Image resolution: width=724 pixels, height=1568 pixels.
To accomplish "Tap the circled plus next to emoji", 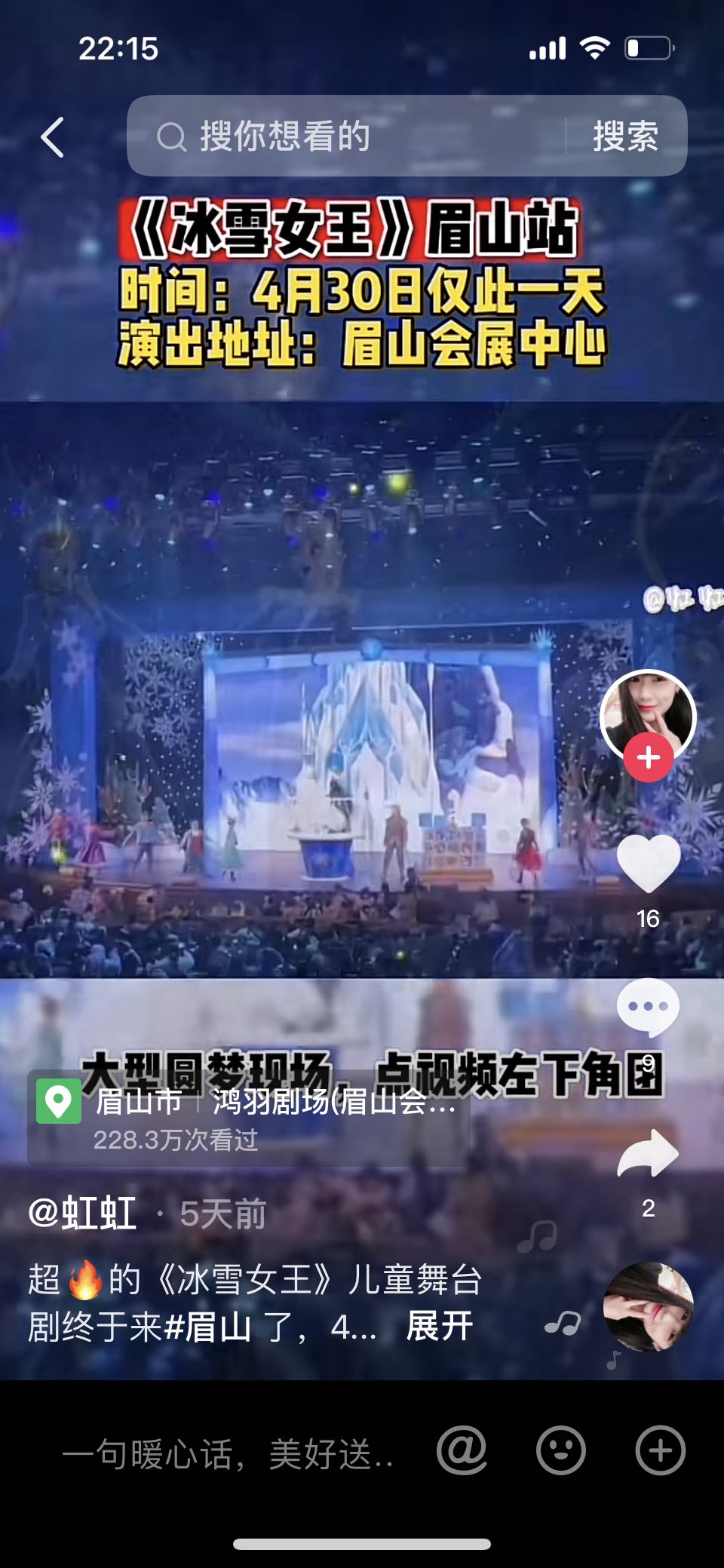I will (660, 1450).
